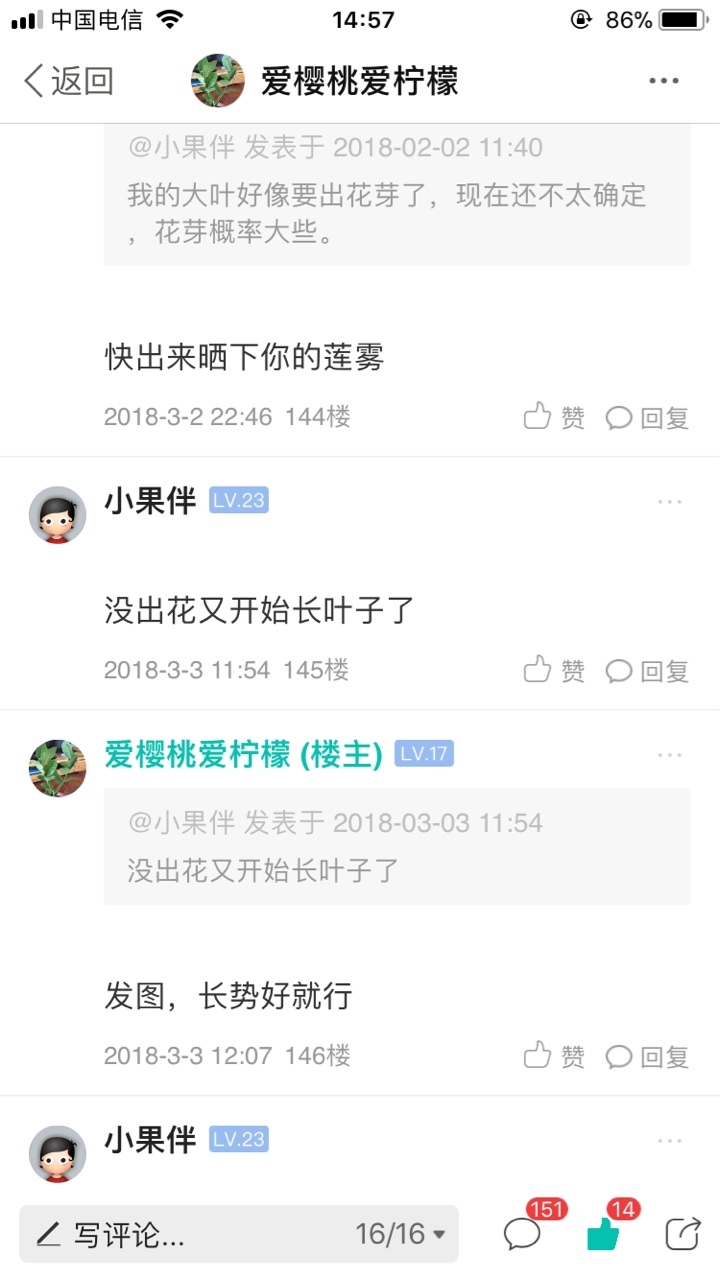Open the 16/16 page selector dropdown

401,1234
